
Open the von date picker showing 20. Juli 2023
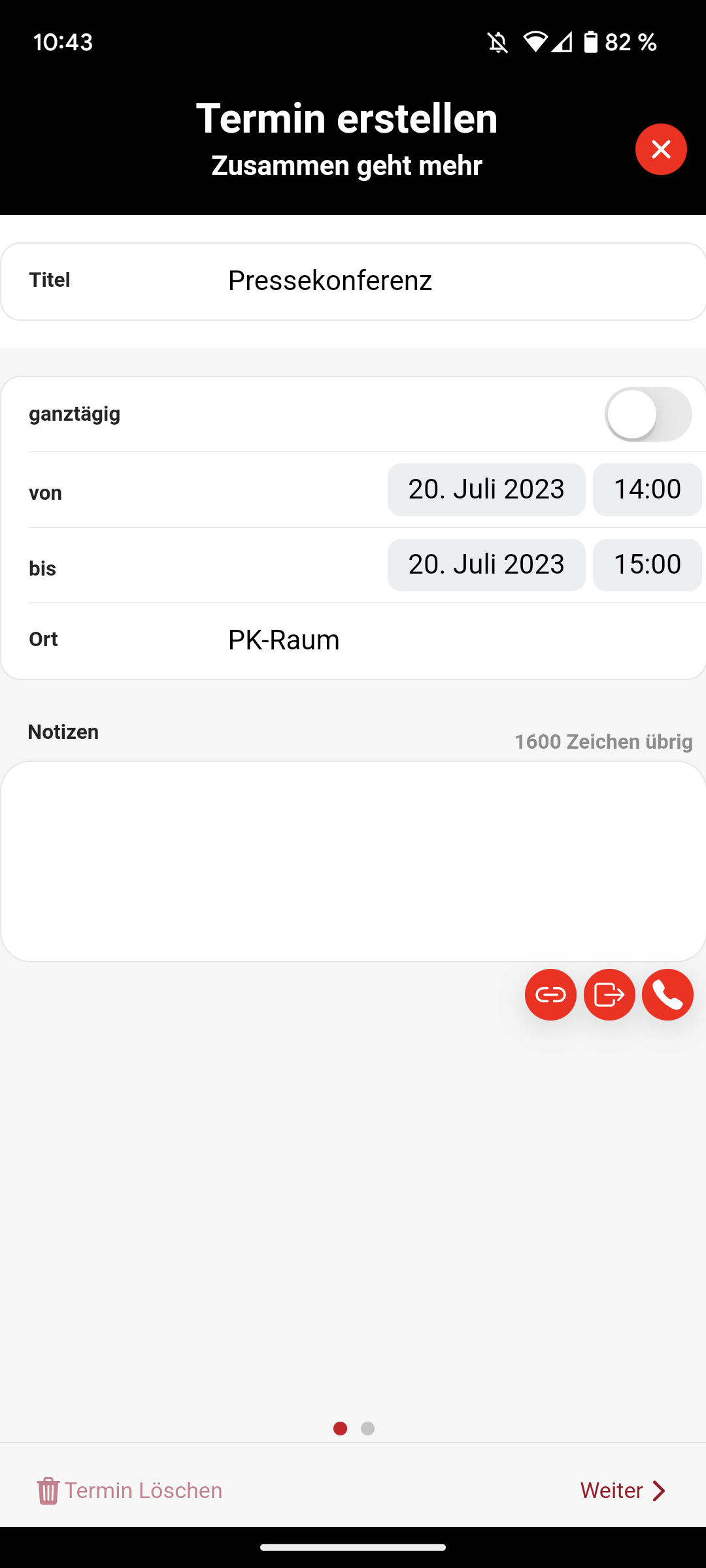(486, 489)
